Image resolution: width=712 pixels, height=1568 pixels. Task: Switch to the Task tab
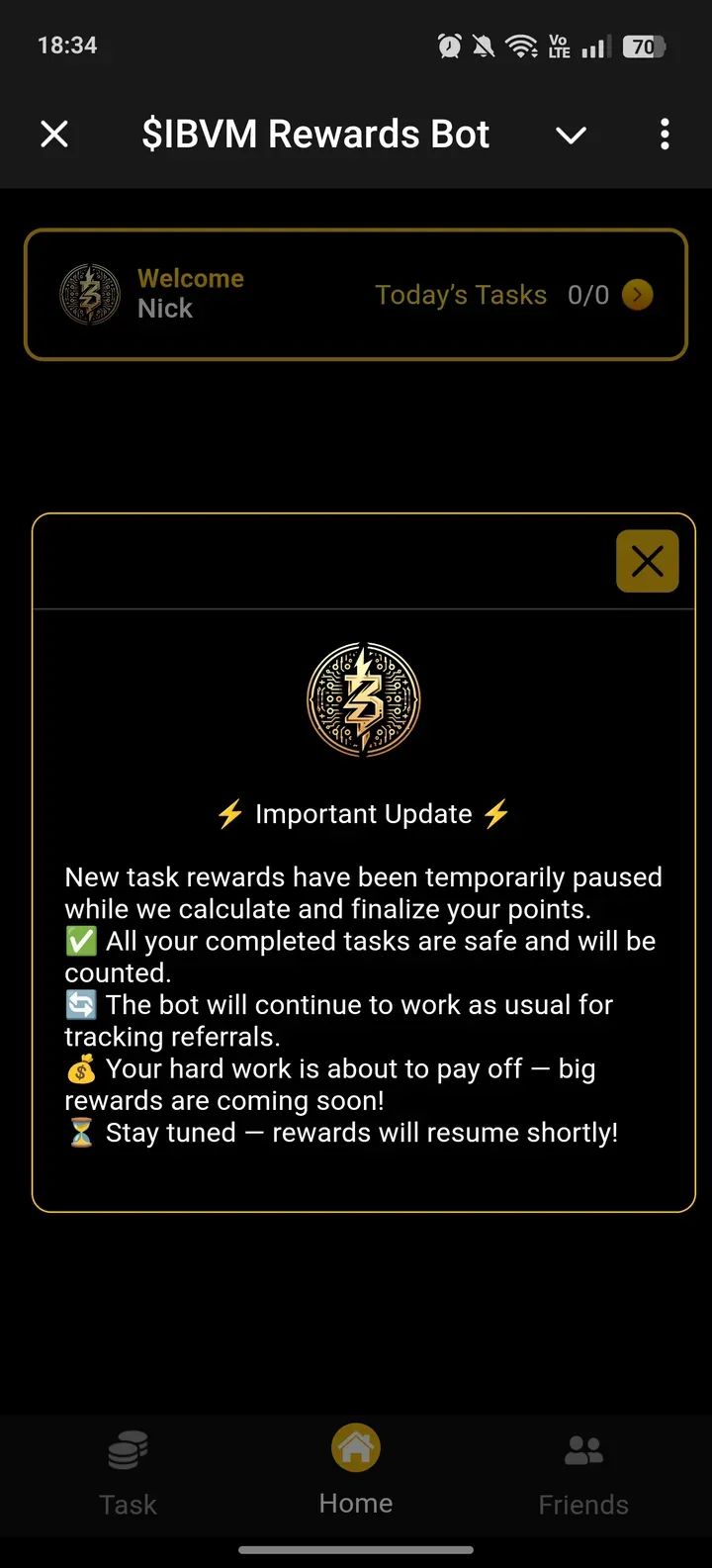click(x=127, y=1474)
